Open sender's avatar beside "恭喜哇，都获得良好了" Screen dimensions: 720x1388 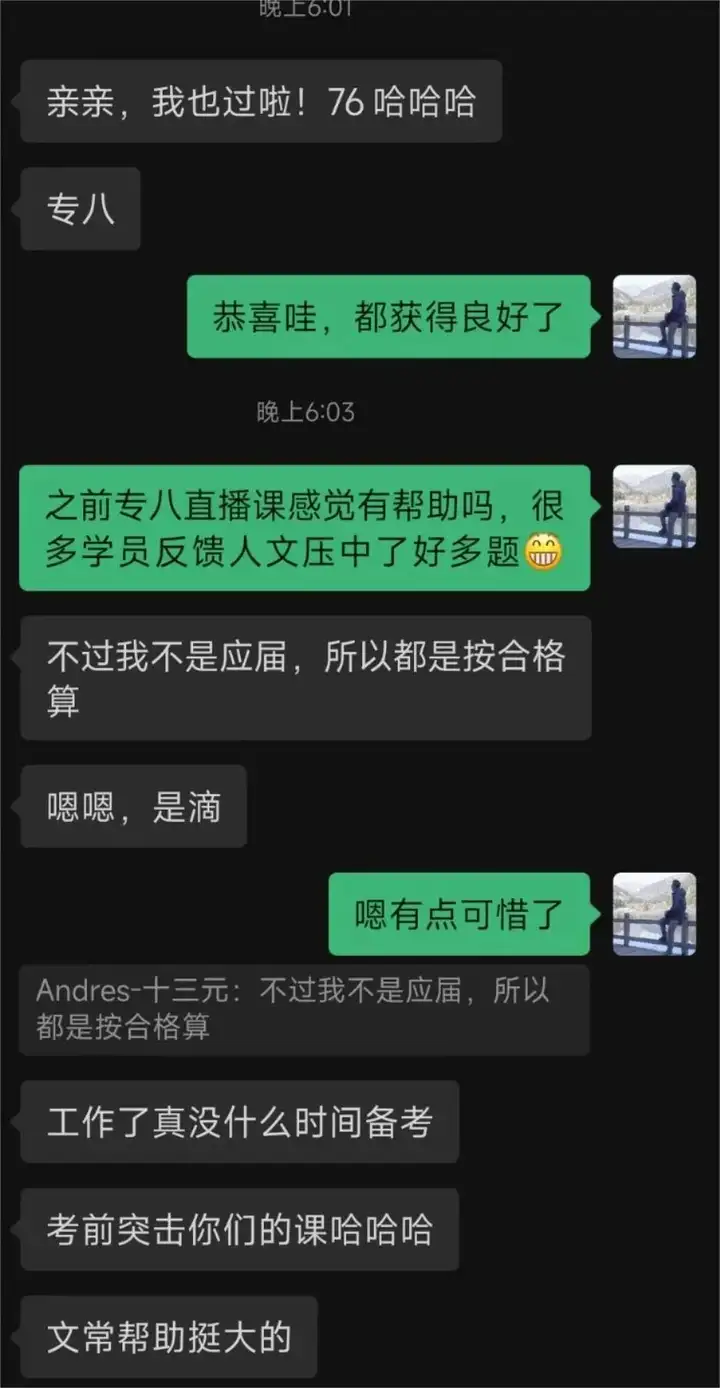click(x=654, y=316)
